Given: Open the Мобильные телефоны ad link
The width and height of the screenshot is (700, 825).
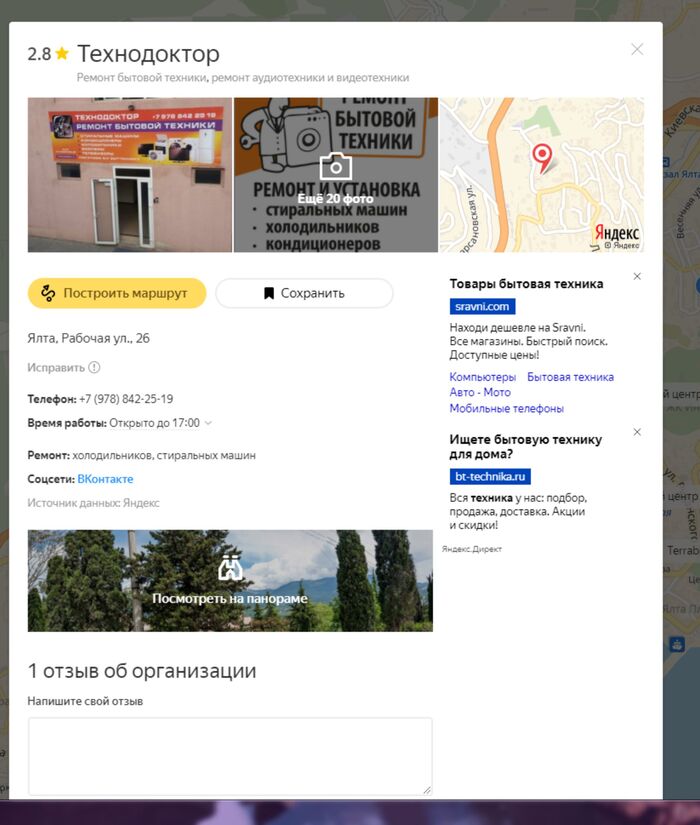Looking at the screenshot, I should coord(506,408).
